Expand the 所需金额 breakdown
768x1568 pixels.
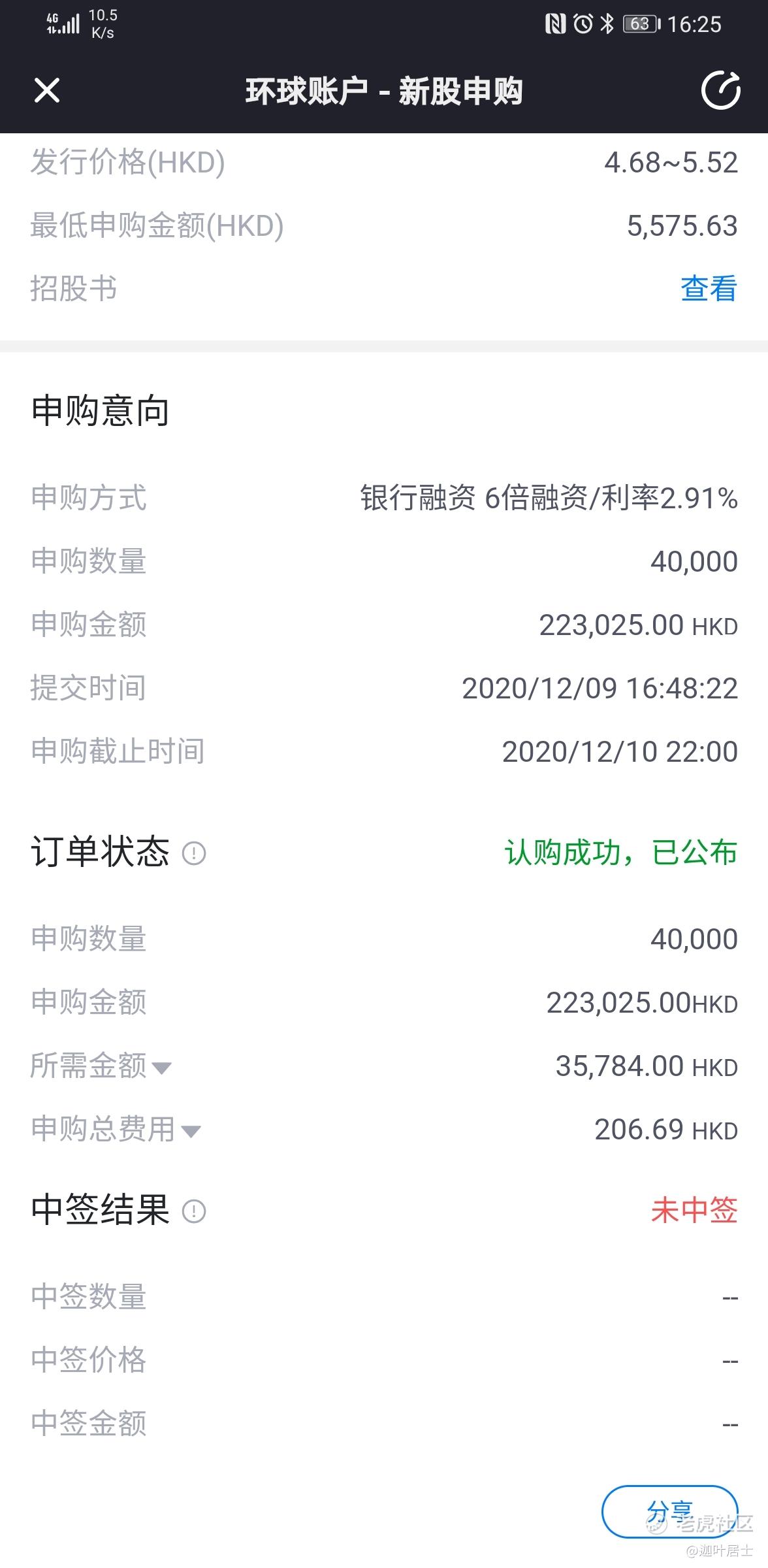click(x=101, y=1066)
